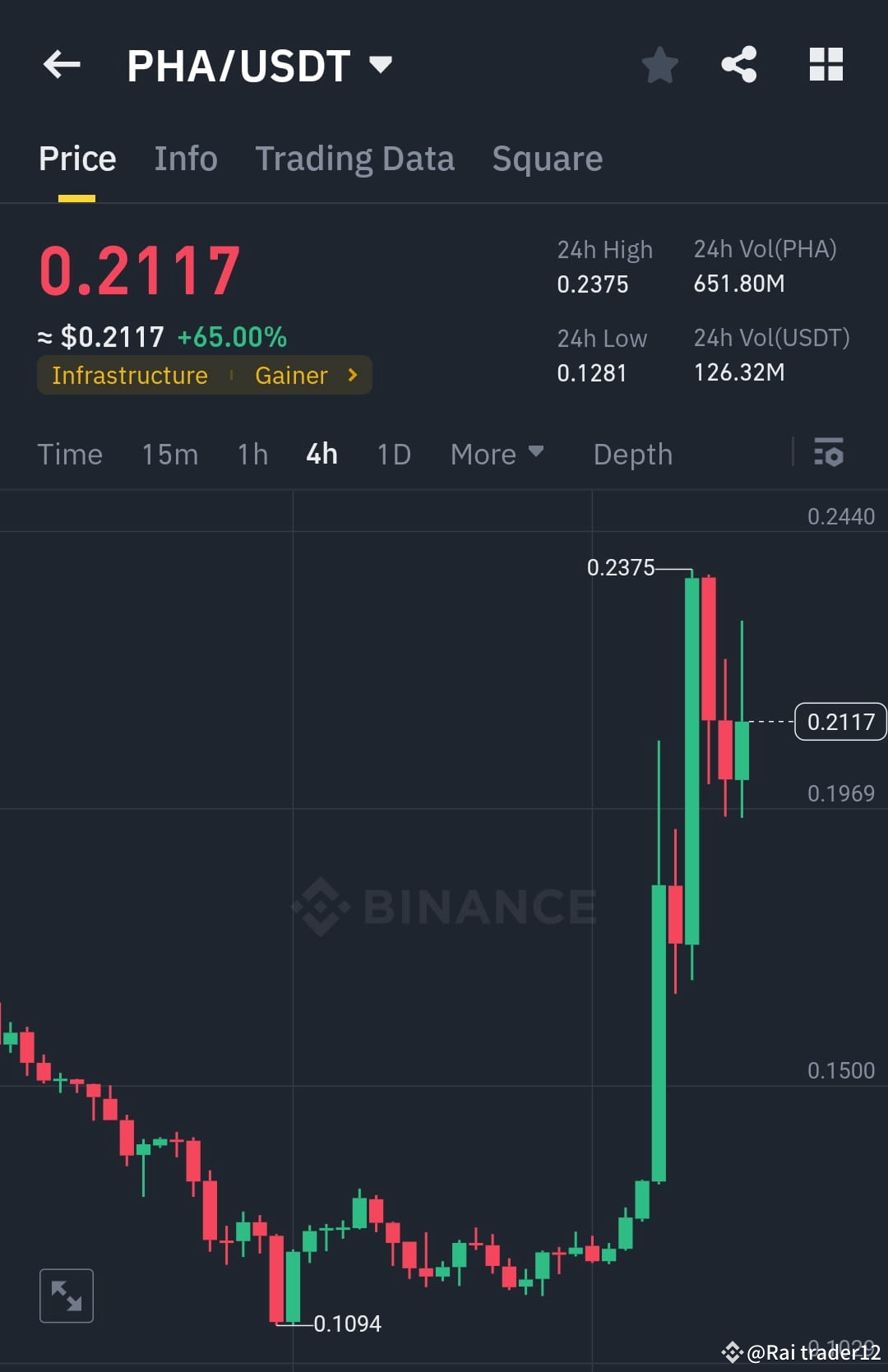Switch to the Trading Data tab
Screen dimensions: 888x1372
pyautogui.click(x=355, y=158)
